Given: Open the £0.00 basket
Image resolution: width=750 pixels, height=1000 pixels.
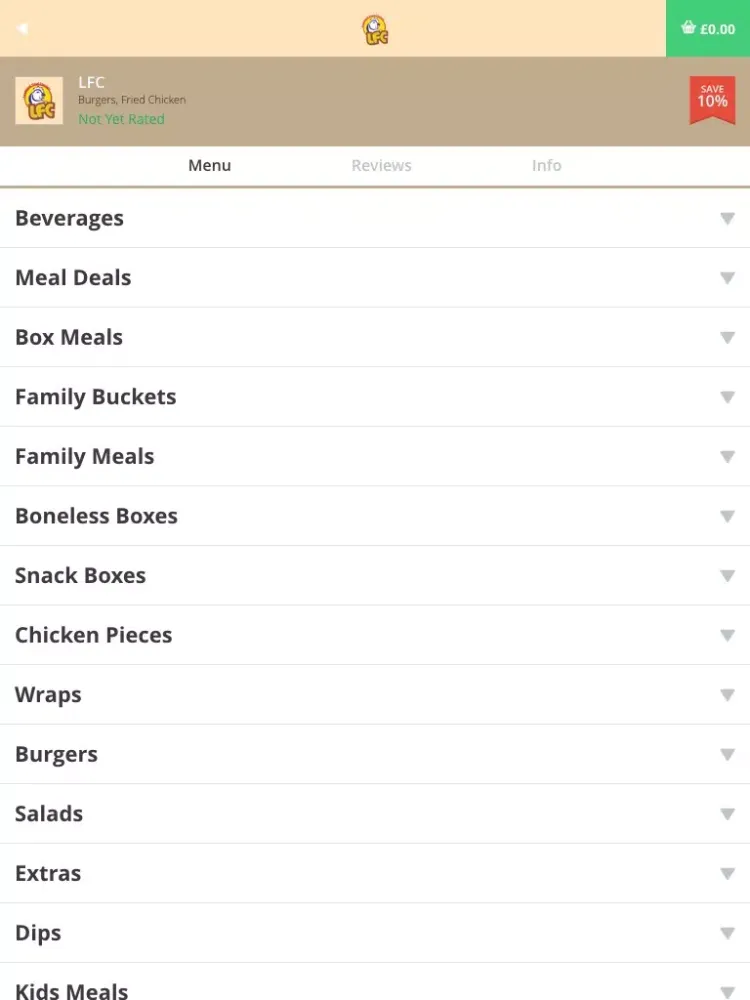Looking at the screenshot, I should click(x=708, y=29).
